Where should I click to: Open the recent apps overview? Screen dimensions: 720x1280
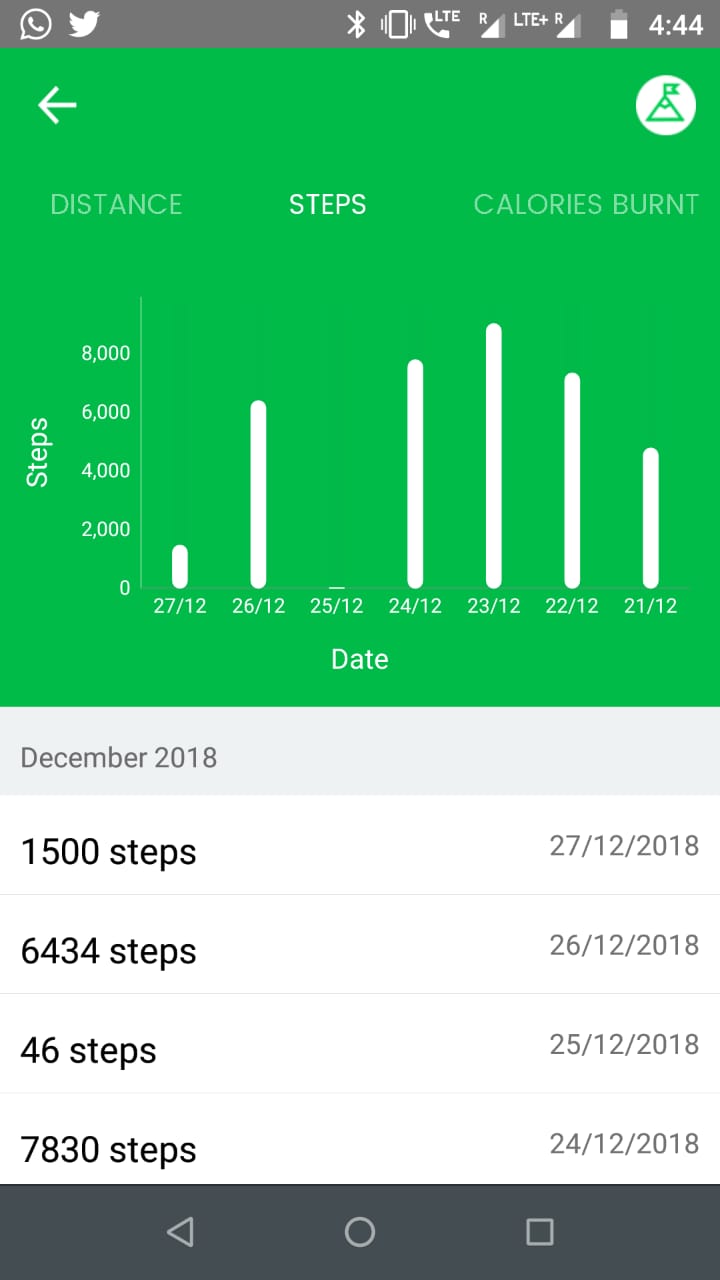(539, 1232)
